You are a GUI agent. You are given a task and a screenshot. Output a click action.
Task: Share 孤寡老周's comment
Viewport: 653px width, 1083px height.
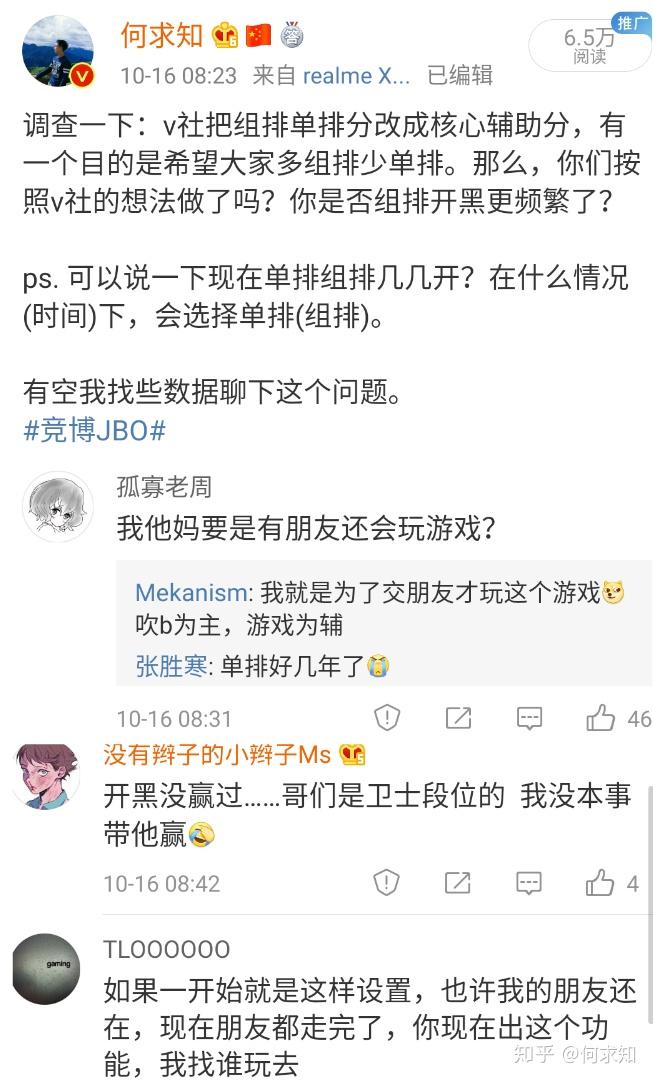point(458,718)
